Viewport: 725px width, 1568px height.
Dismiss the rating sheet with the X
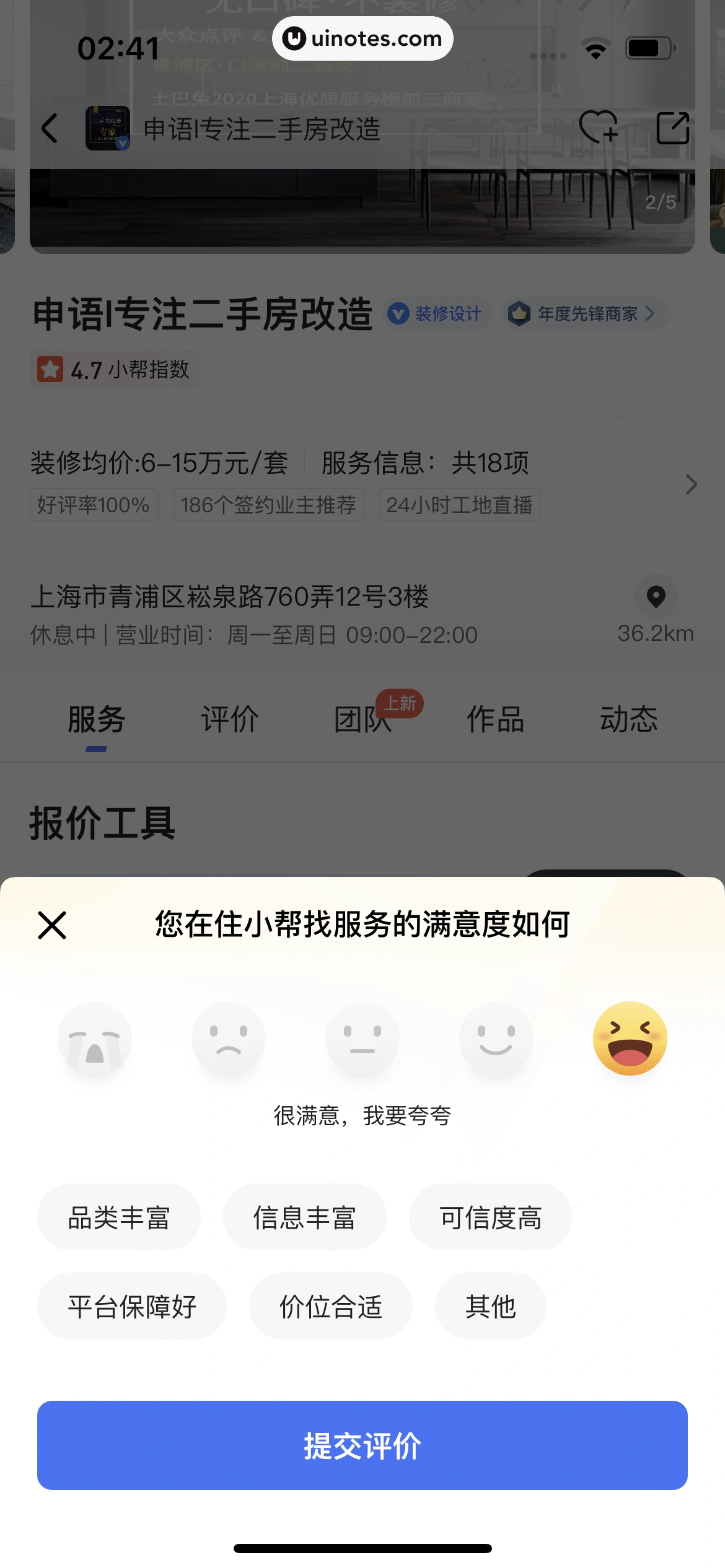point(52,925)
